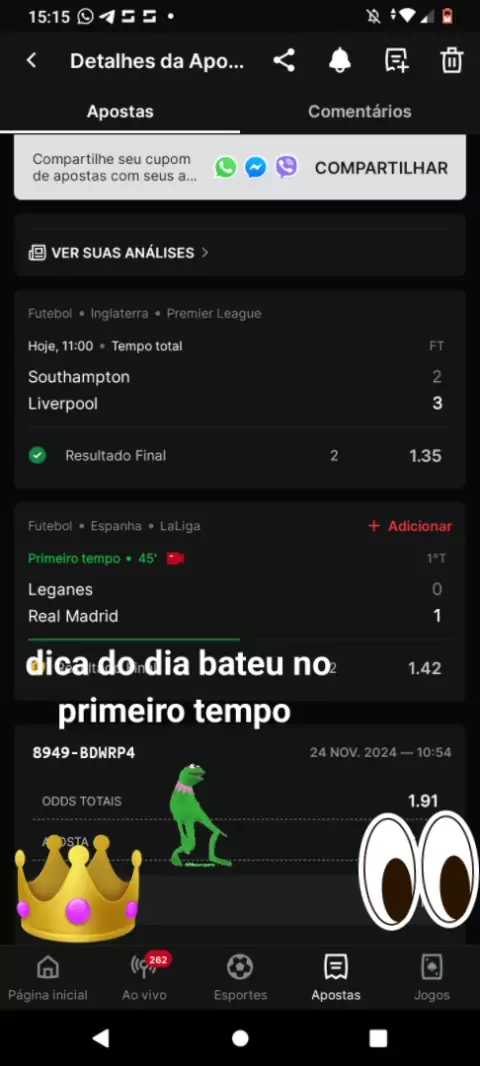Open the Leganes vs Real Madrid match
The image size is (480, 1066).
[239, 602]
